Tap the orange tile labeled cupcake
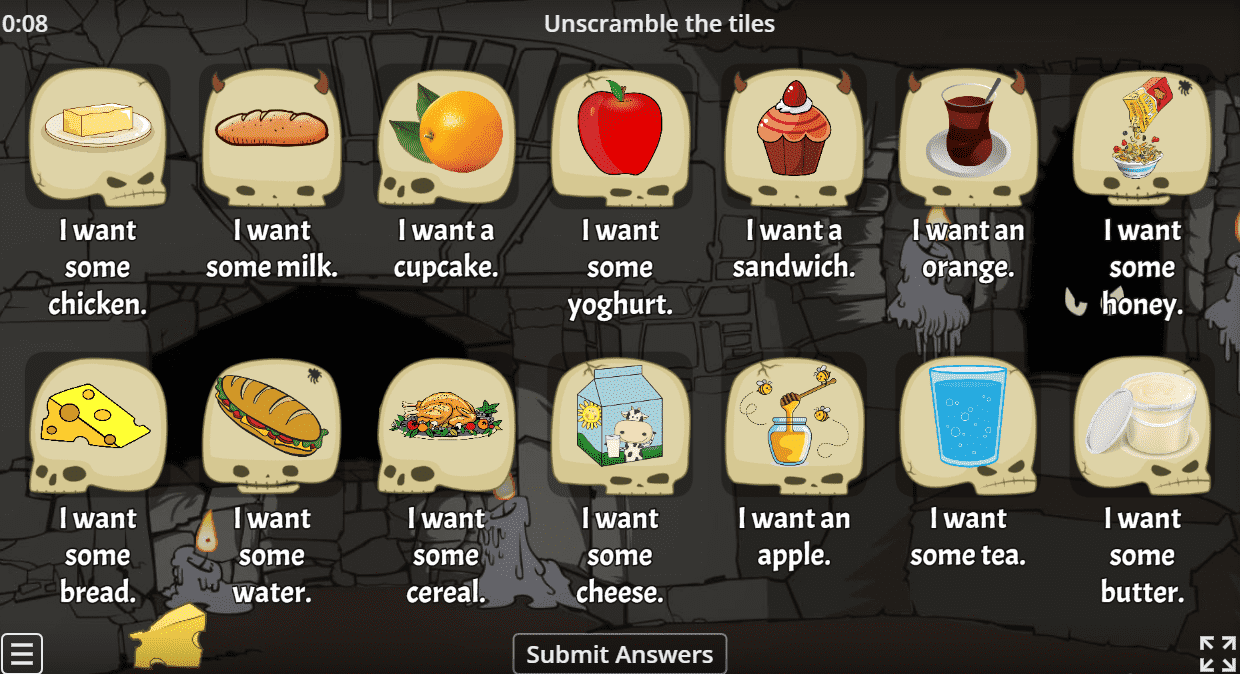 (x=446, y=135)
